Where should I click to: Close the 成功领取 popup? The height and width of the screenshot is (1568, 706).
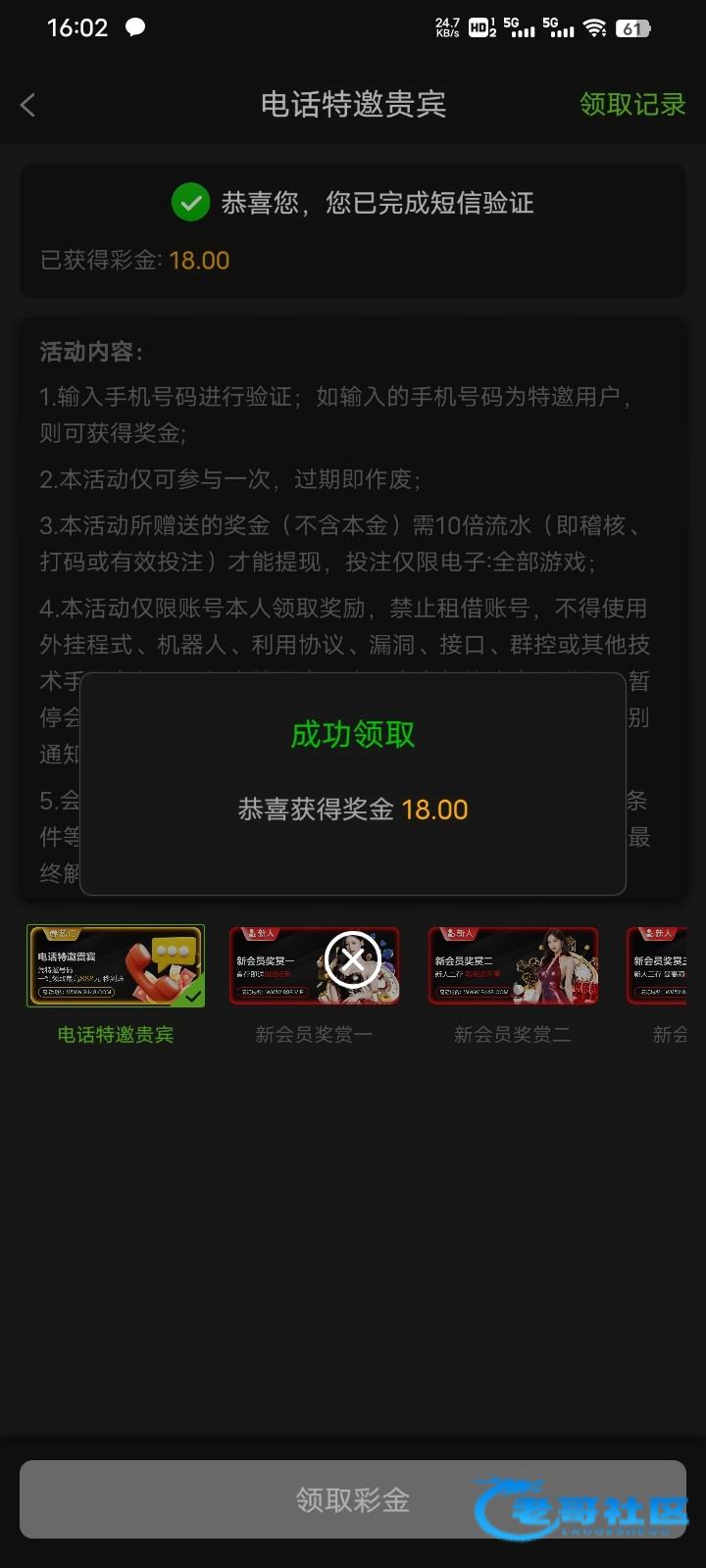(352, 959)
